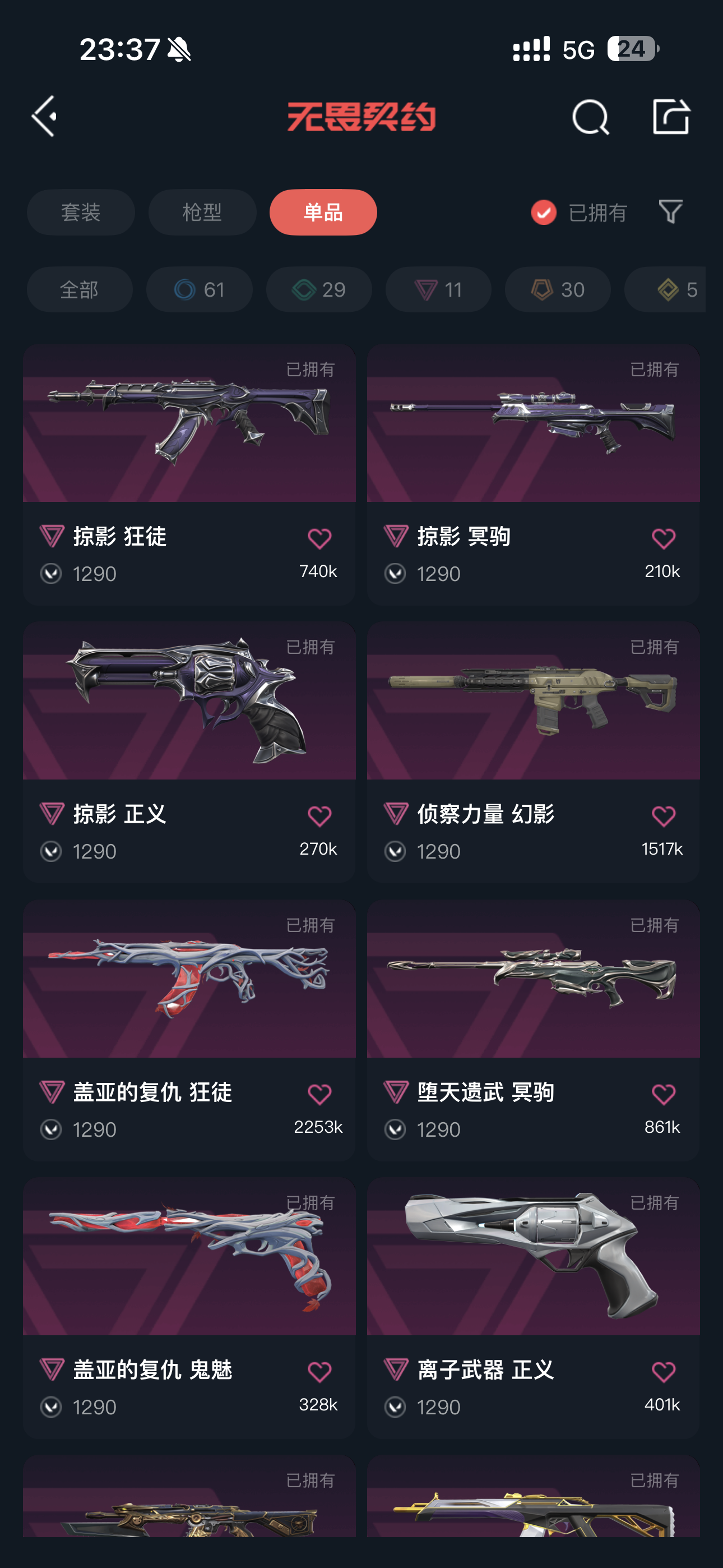Switch to the 套装 tab
Screen dimensions: 723x1568
(x=81, y=213)
